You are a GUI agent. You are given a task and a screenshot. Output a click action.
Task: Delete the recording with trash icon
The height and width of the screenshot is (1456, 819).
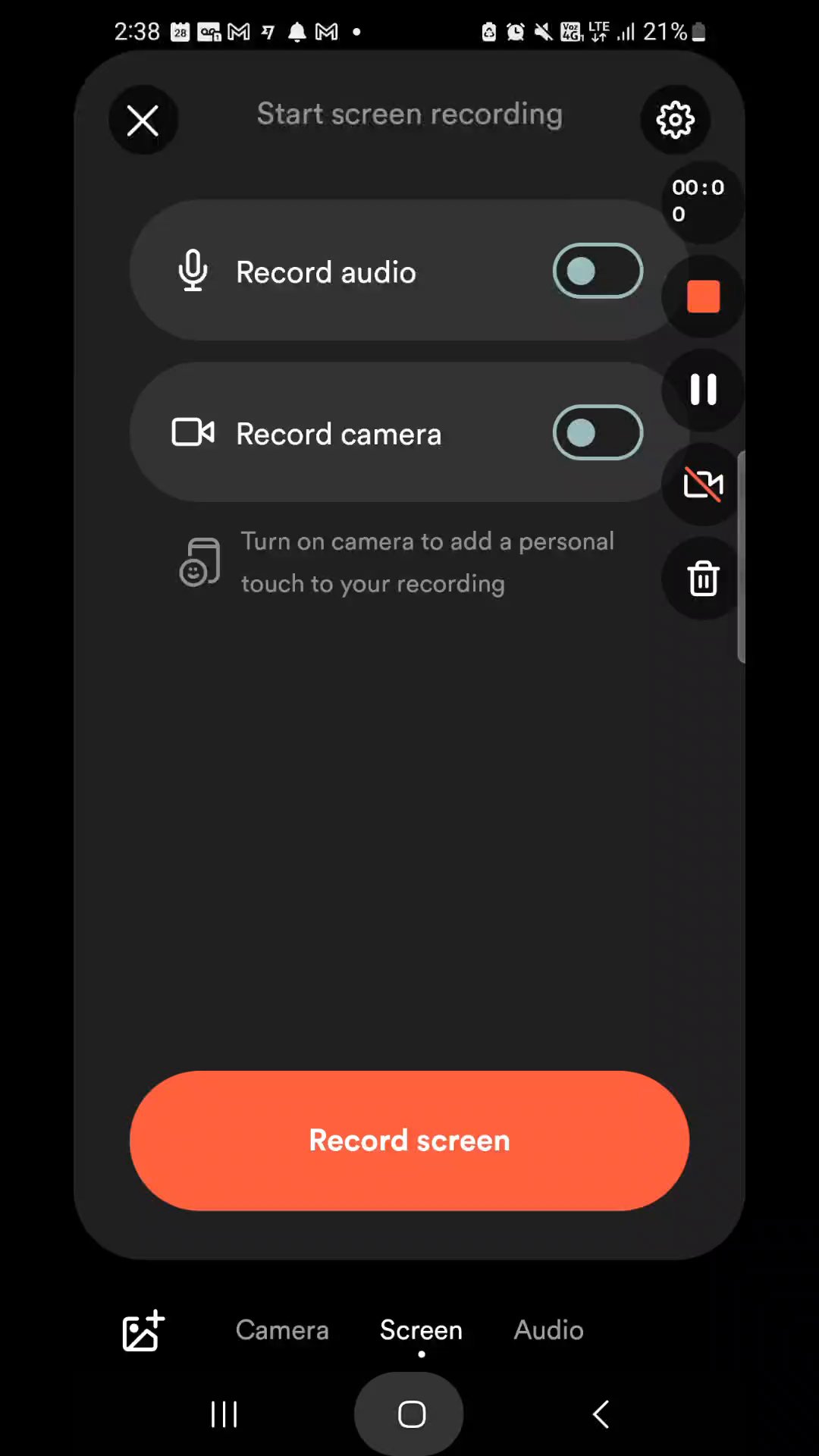click(703, 579)
